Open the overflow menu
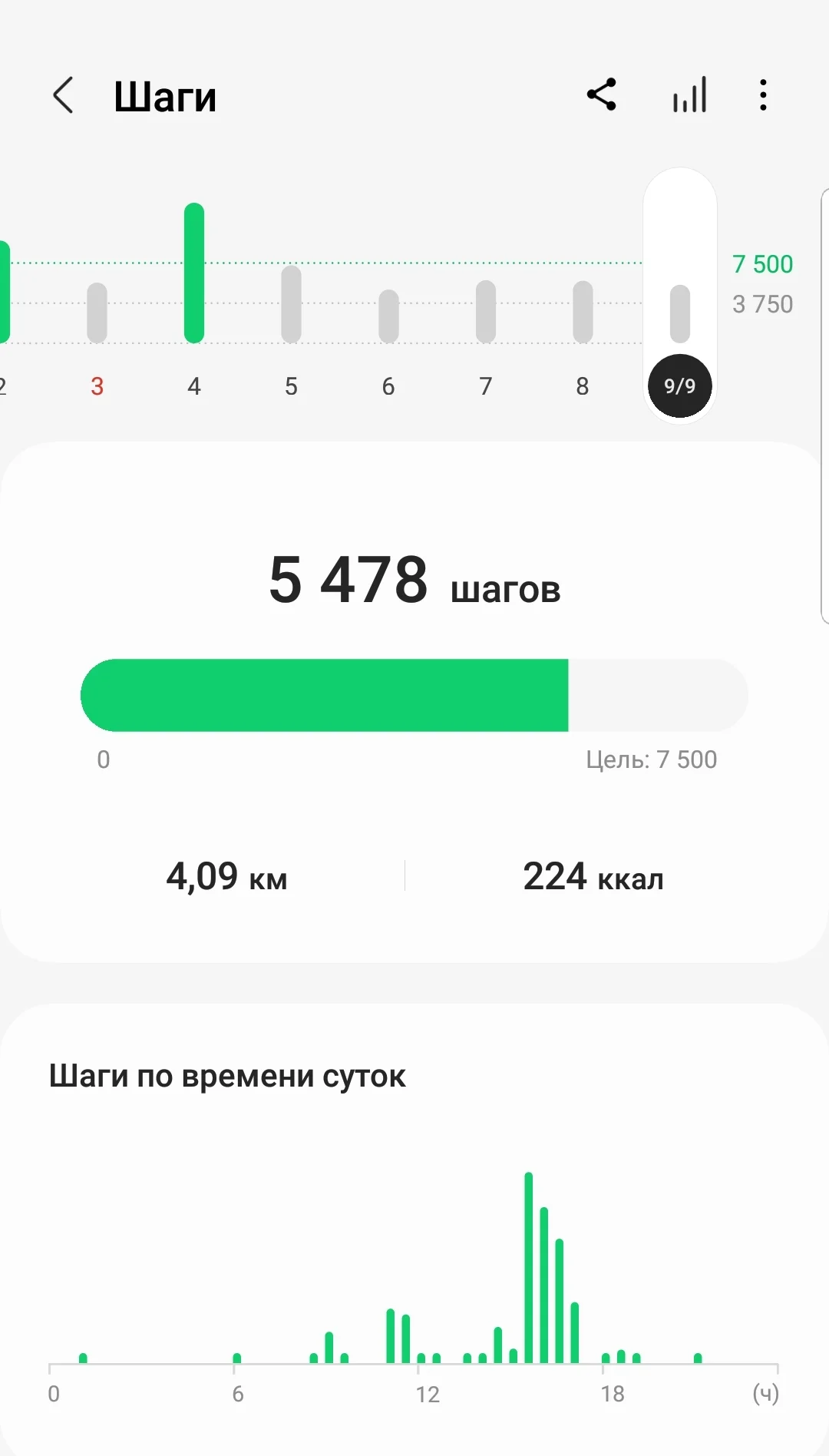The image size is (829, 1456). (763, 96)
